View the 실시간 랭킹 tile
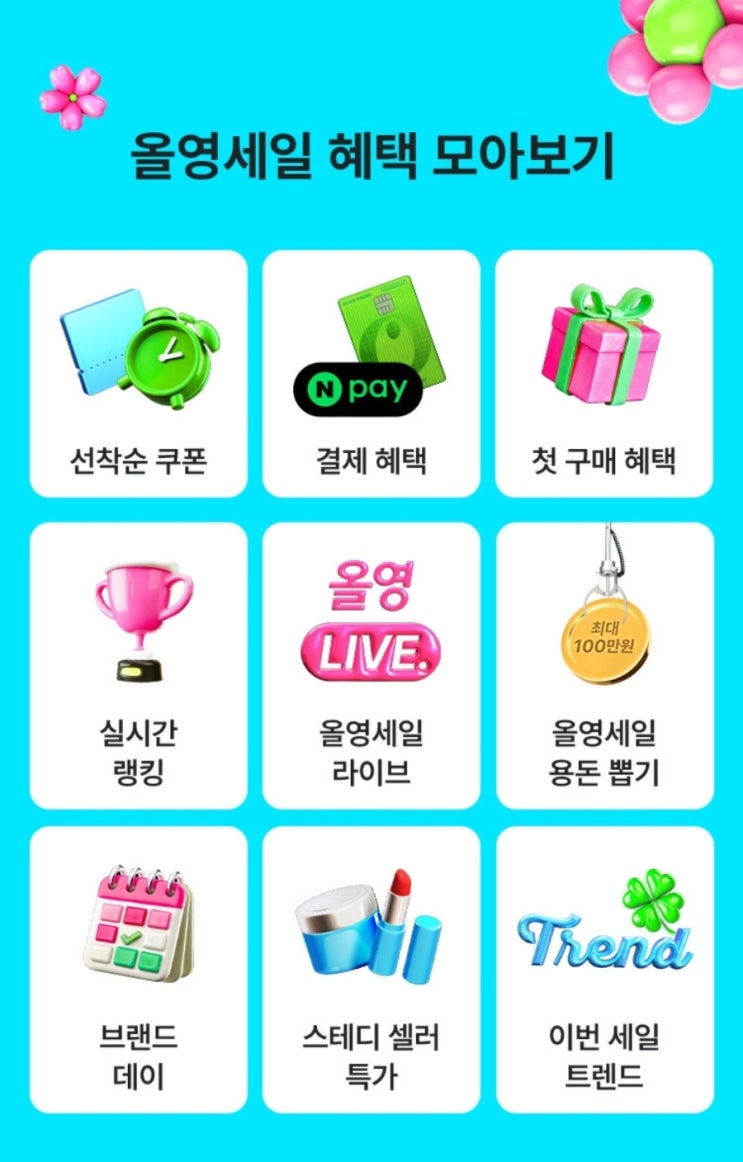This screenshot has width=743, height=1162. point(139,665)
